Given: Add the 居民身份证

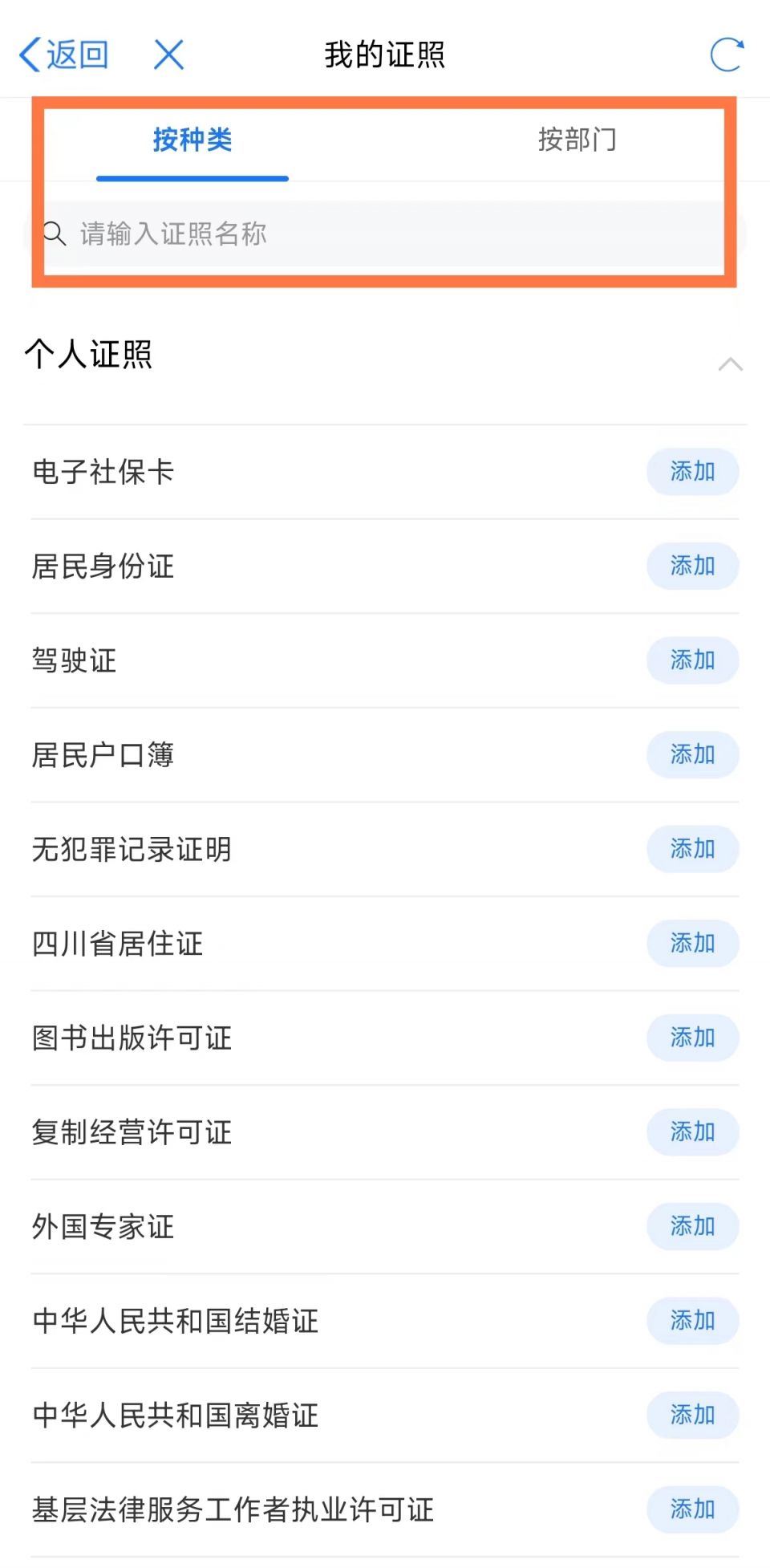Looking at the screenshot, I should pyautogui.click(x=693, y=566).
